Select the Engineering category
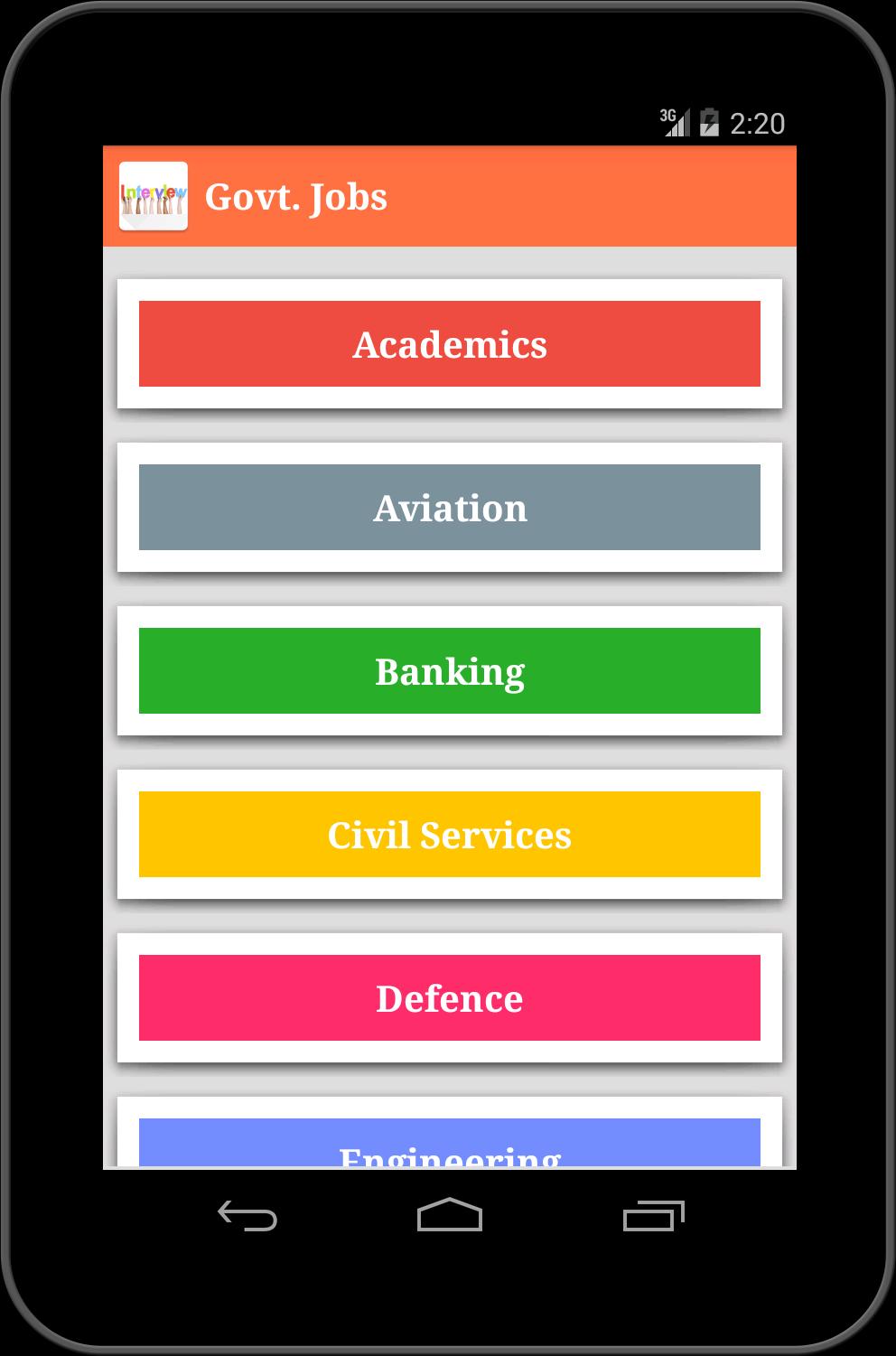The image size is (896, 1356). [x=449, y=1146]
